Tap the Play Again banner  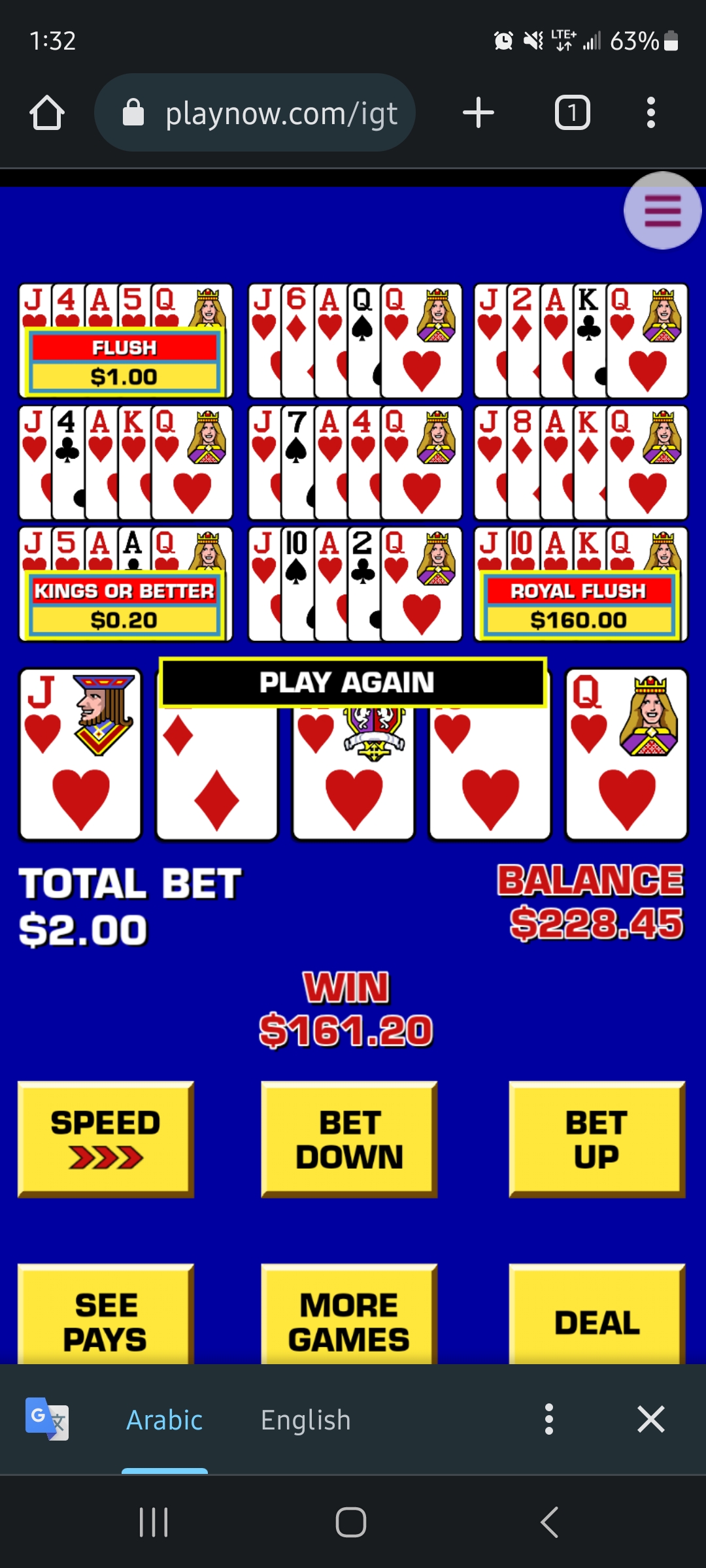coord(353,683)
